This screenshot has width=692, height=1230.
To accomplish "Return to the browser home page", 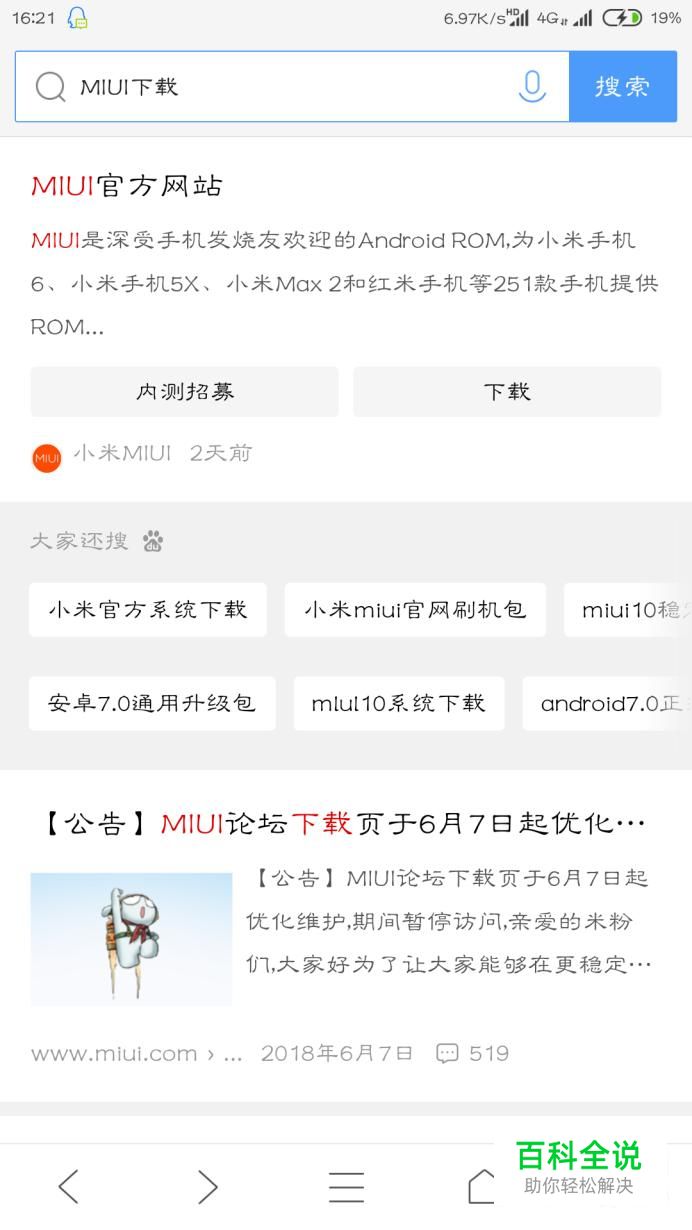I will [x=482, y=1187].
